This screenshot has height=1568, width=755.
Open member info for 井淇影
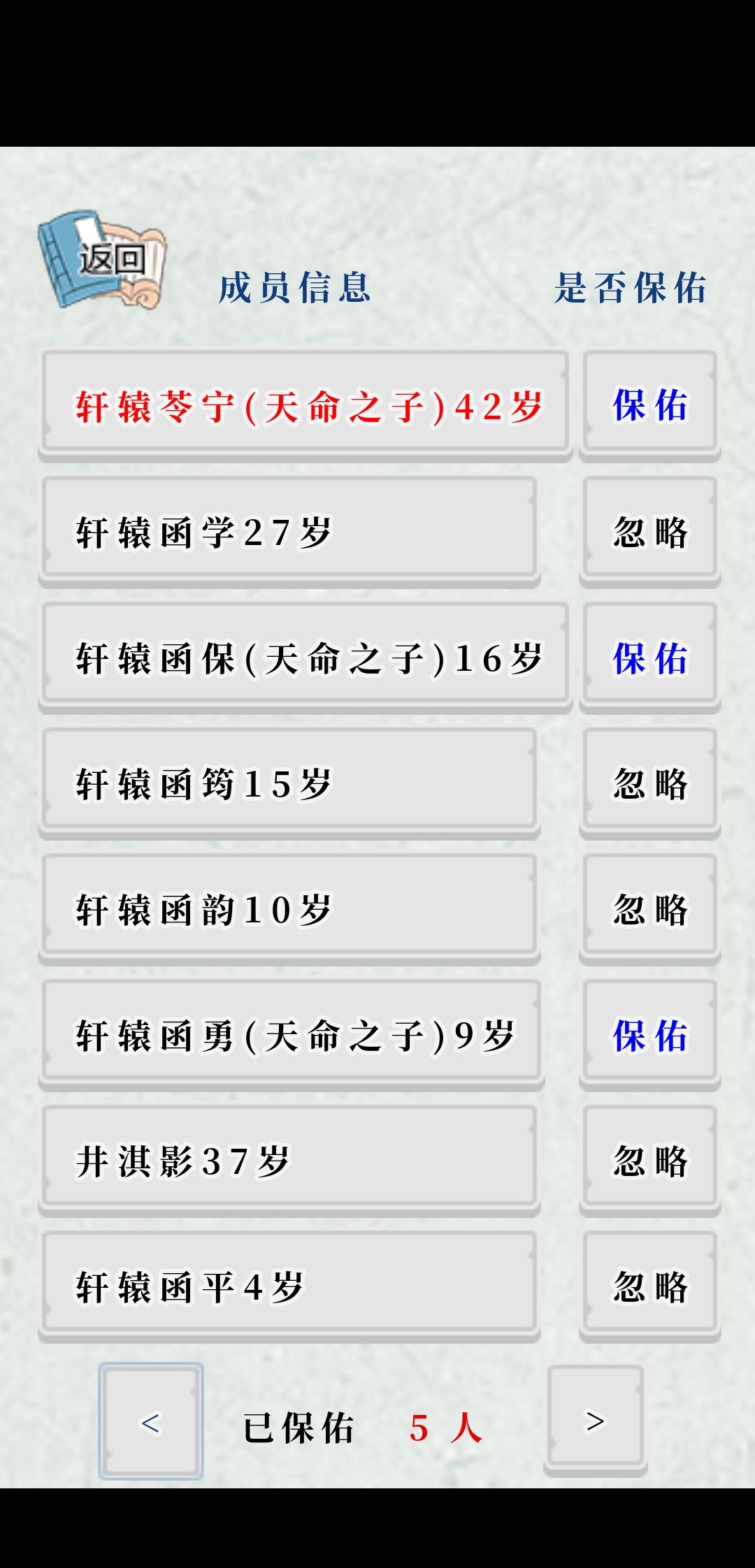click(x=289, y=1160)
